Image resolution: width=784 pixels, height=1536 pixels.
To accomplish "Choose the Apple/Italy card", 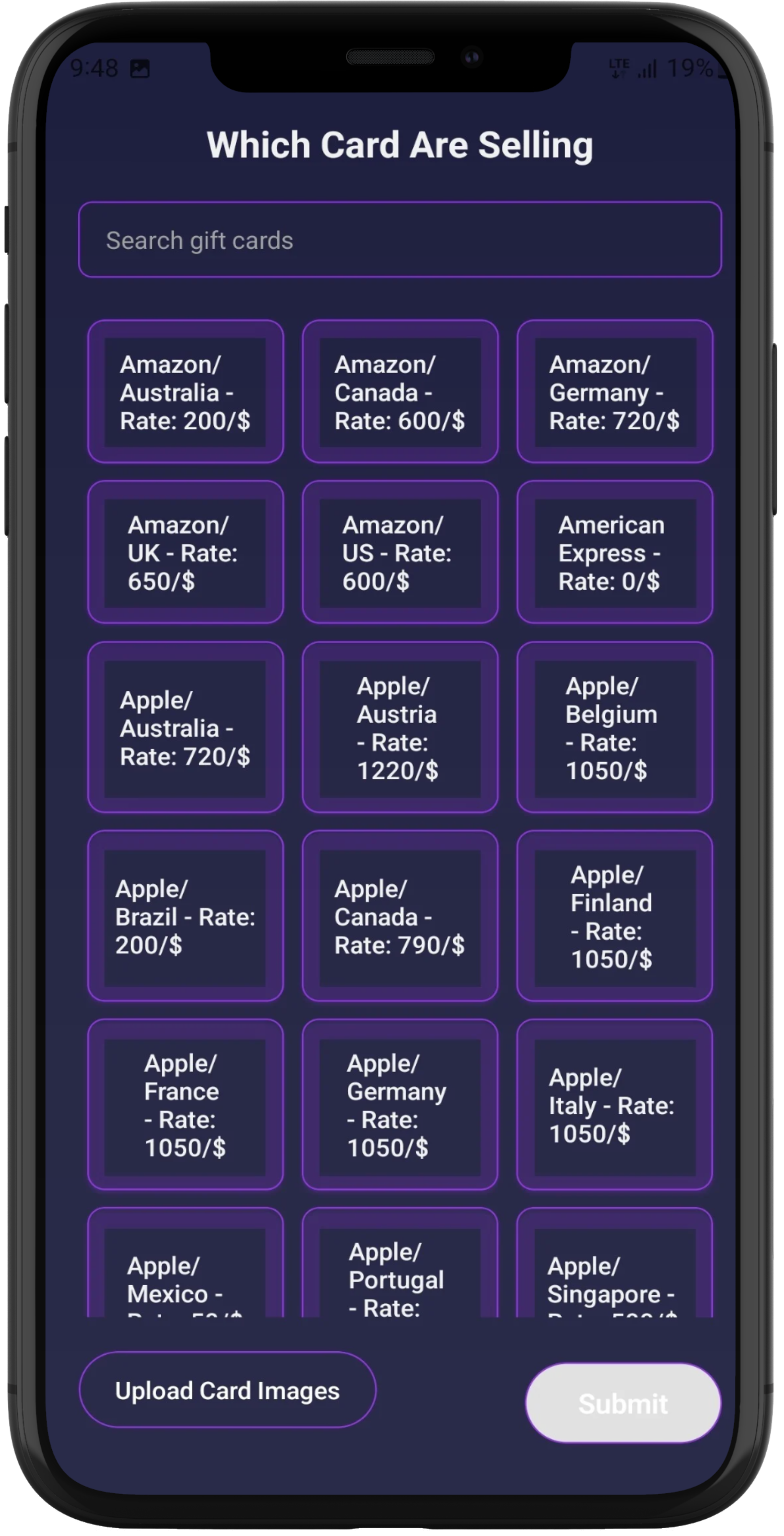I will coord(615,1104).
